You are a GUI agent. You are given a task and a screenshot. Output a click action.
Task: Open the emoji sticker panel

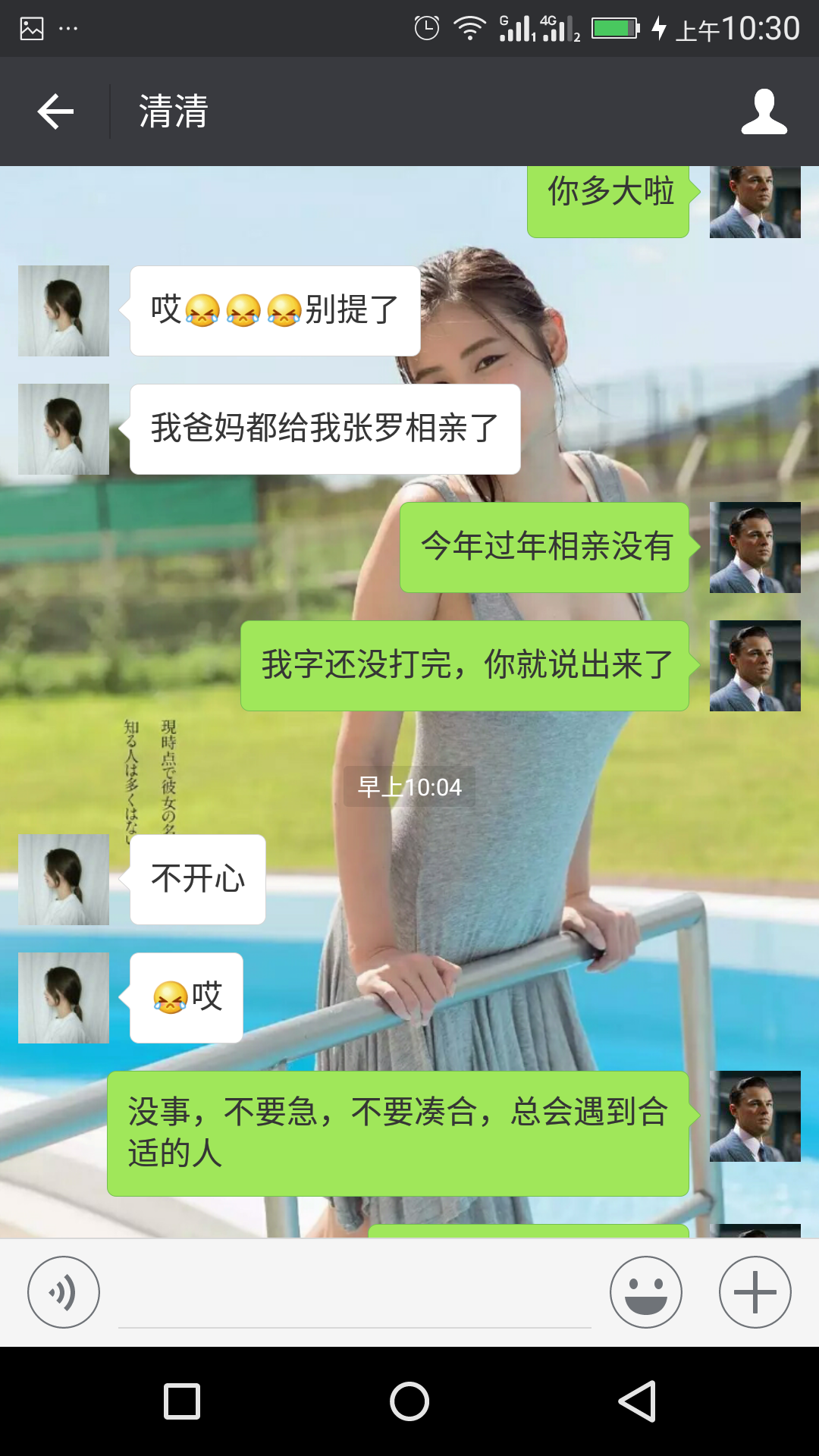click(x=645, y=1292)
